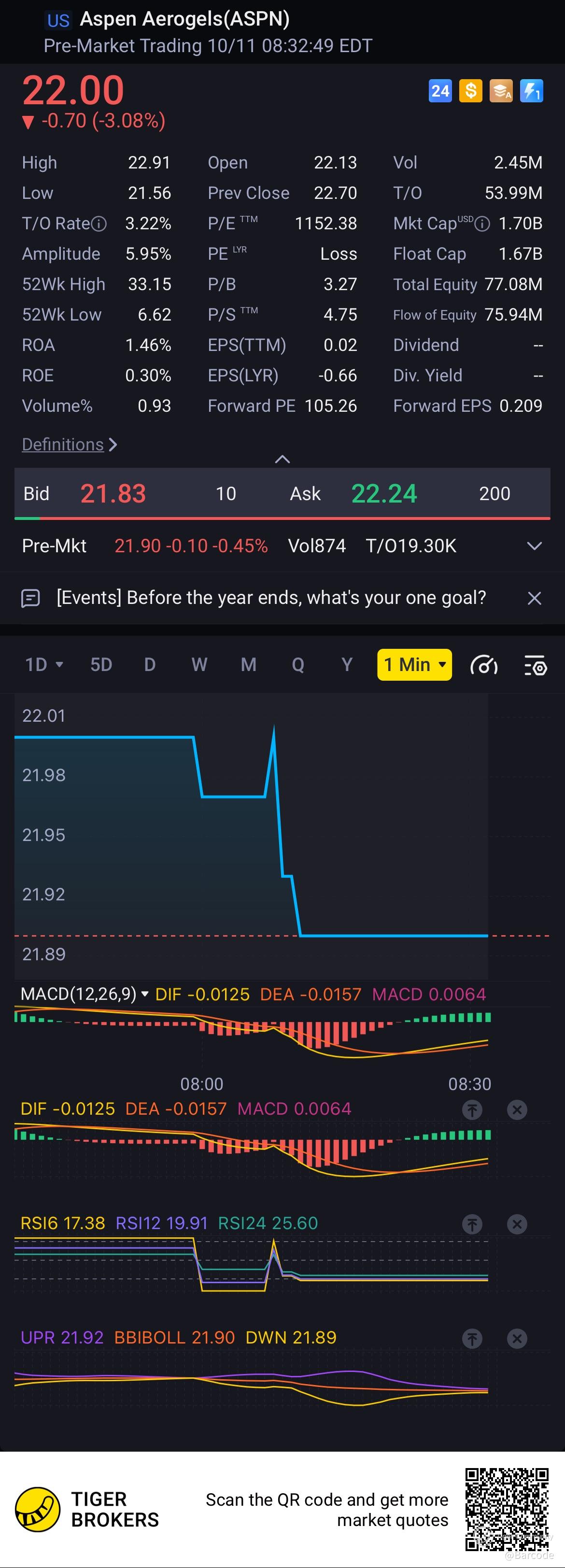Show Mkt Cap info tooltip
Image resolution: width=565 pixels, height=1568 pixels.
(x=482, y=224)
